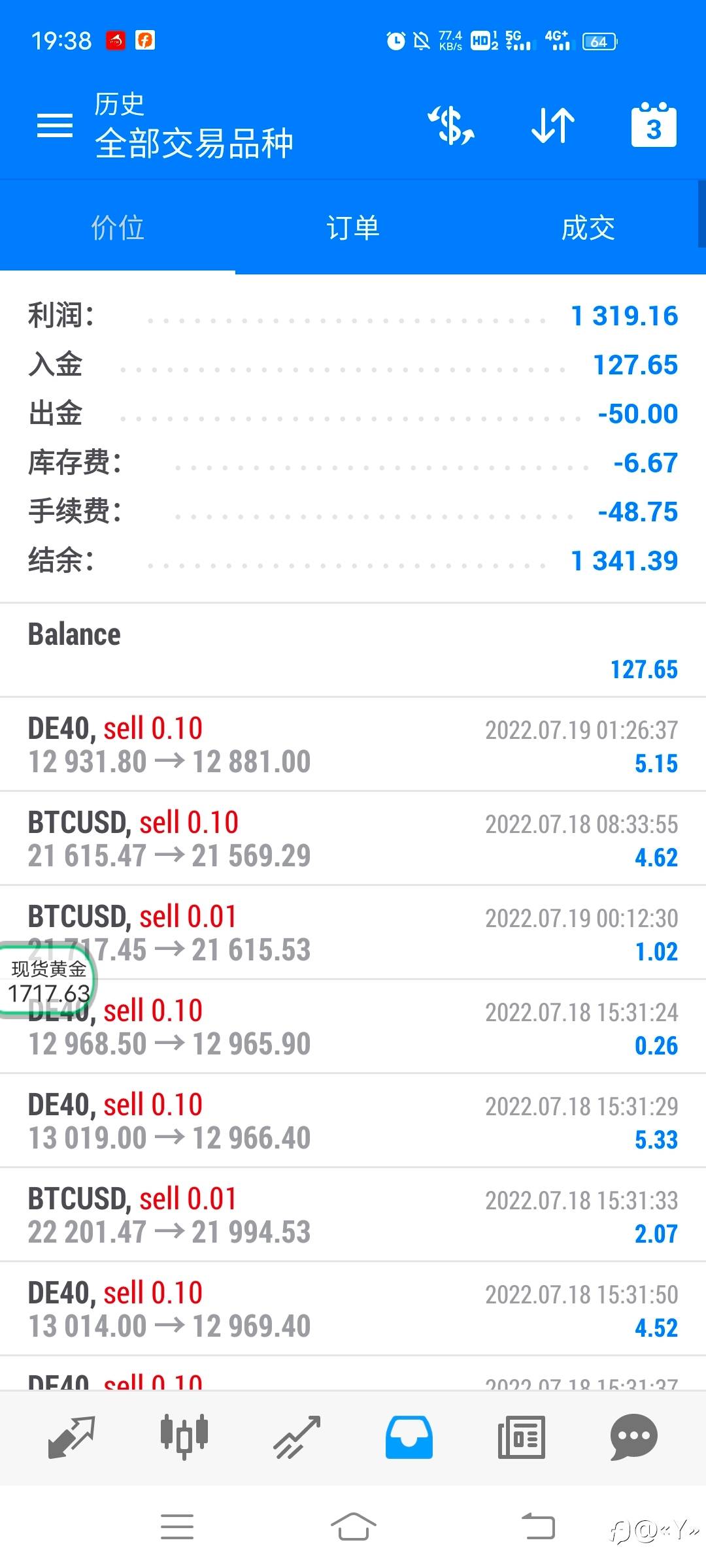This screenshot has height=1568, width=706.
Task: Go to the quotes arrows tab
Action: coord(72,1437)
